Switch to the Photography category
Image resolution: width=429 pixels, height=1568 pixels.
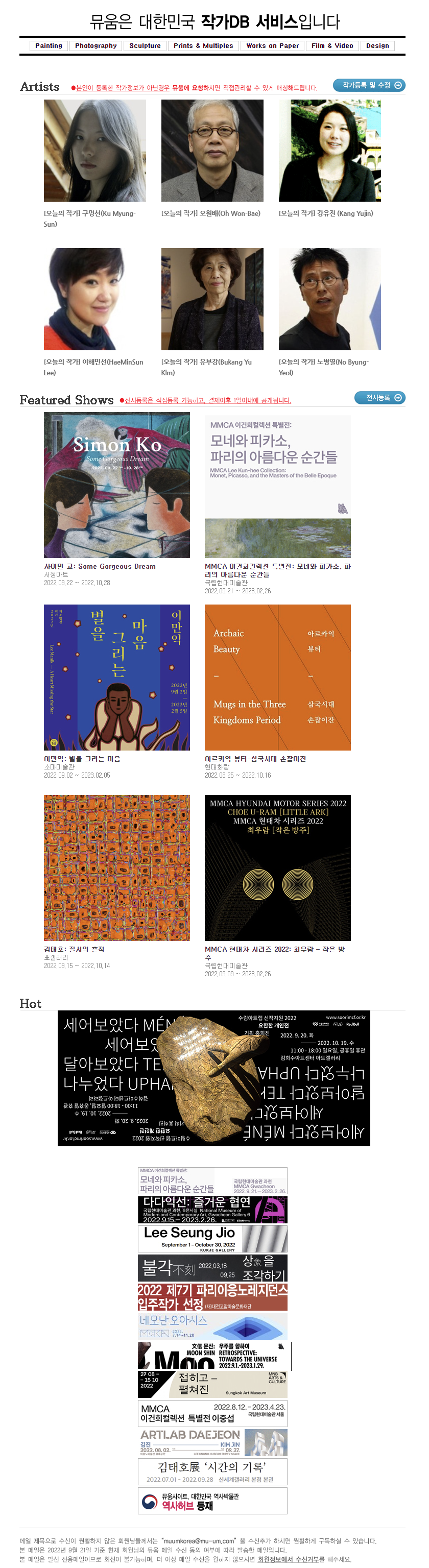click(96, 45)
